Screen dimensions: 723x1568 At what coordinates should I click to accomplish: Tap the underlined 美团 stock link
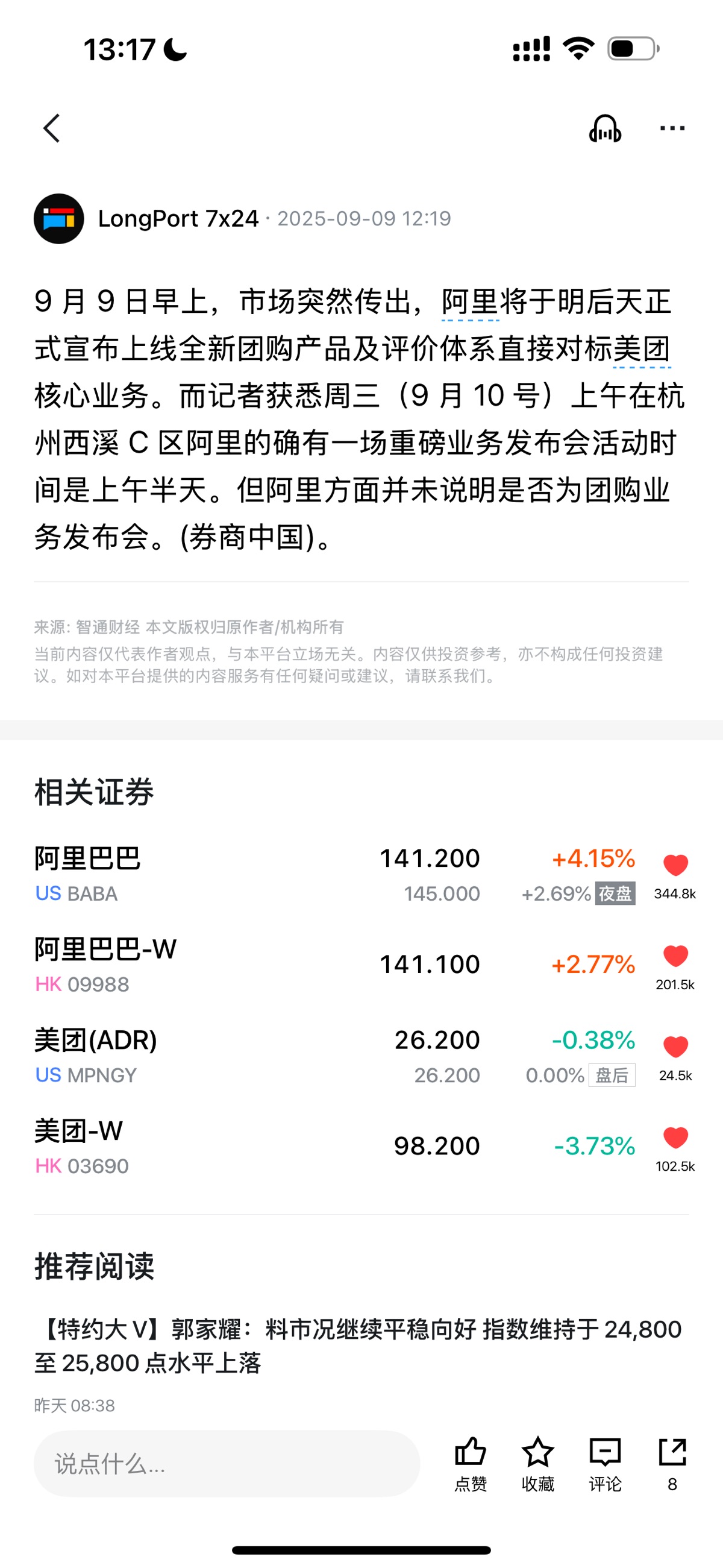pos(642,350)
